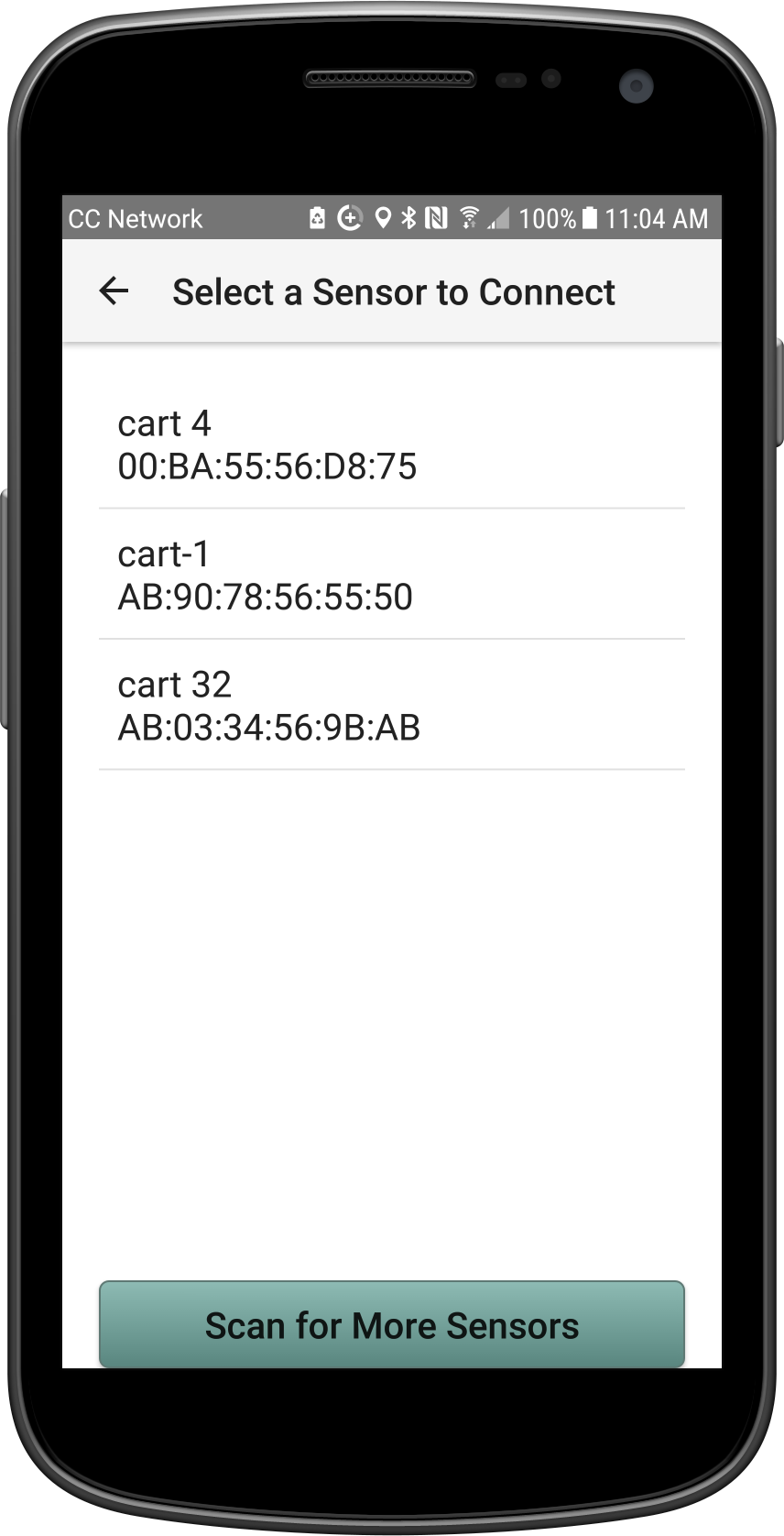
Task: Connect to the cart-1 sensor
Action: click(392, 575)
